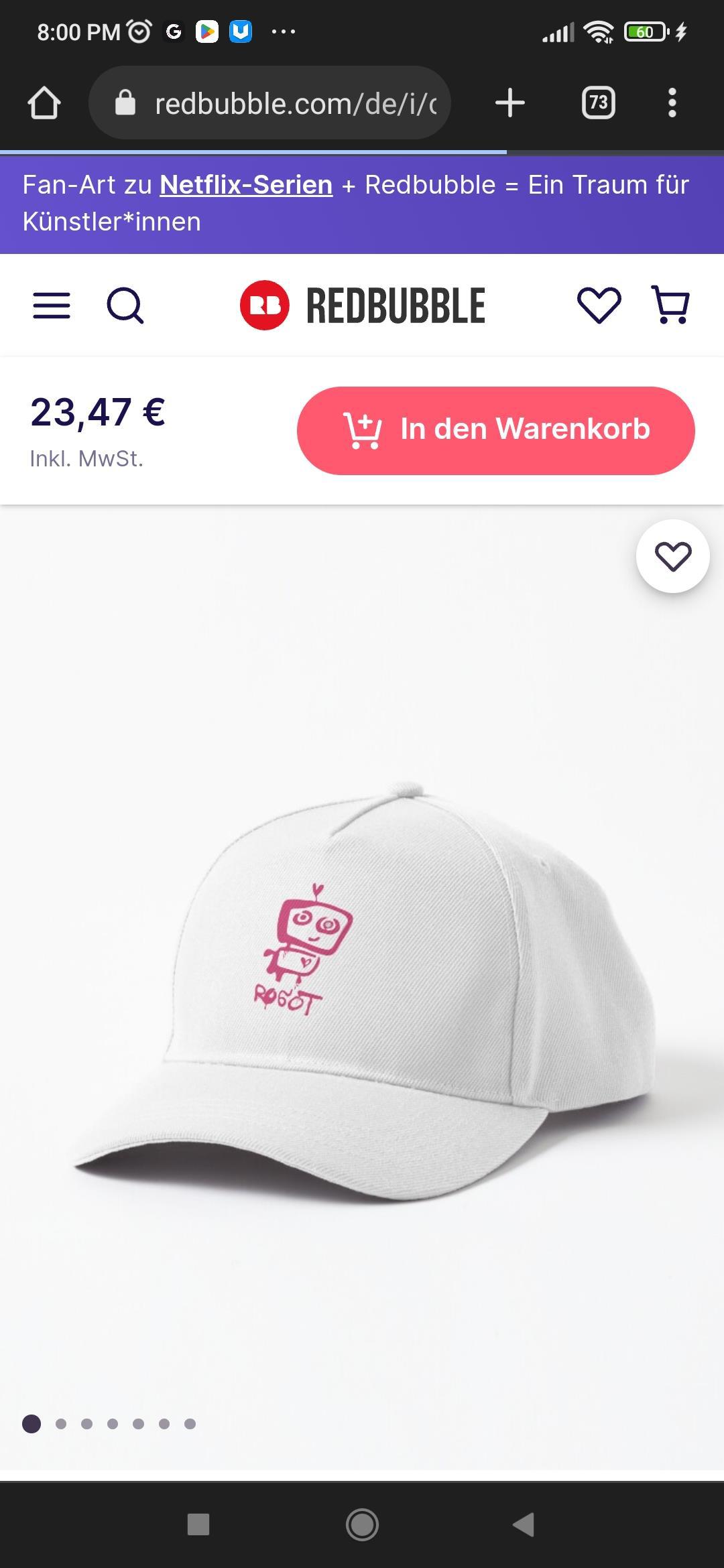724x1568 pixels.
Task: Open the browser home page
Action: (44, 103)
